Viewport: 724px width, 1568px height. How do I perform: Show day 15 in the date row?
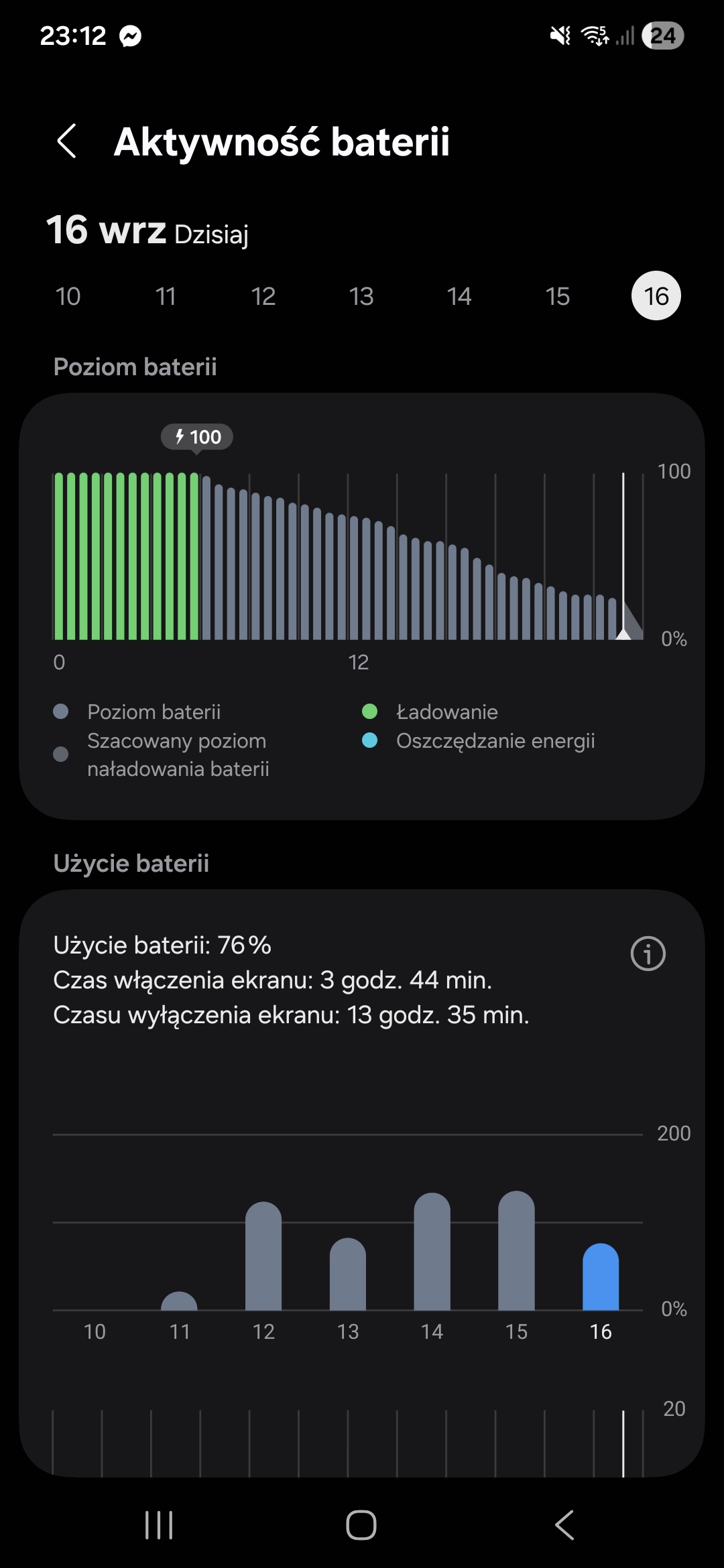pyautogui.click(x=558, y=296)
